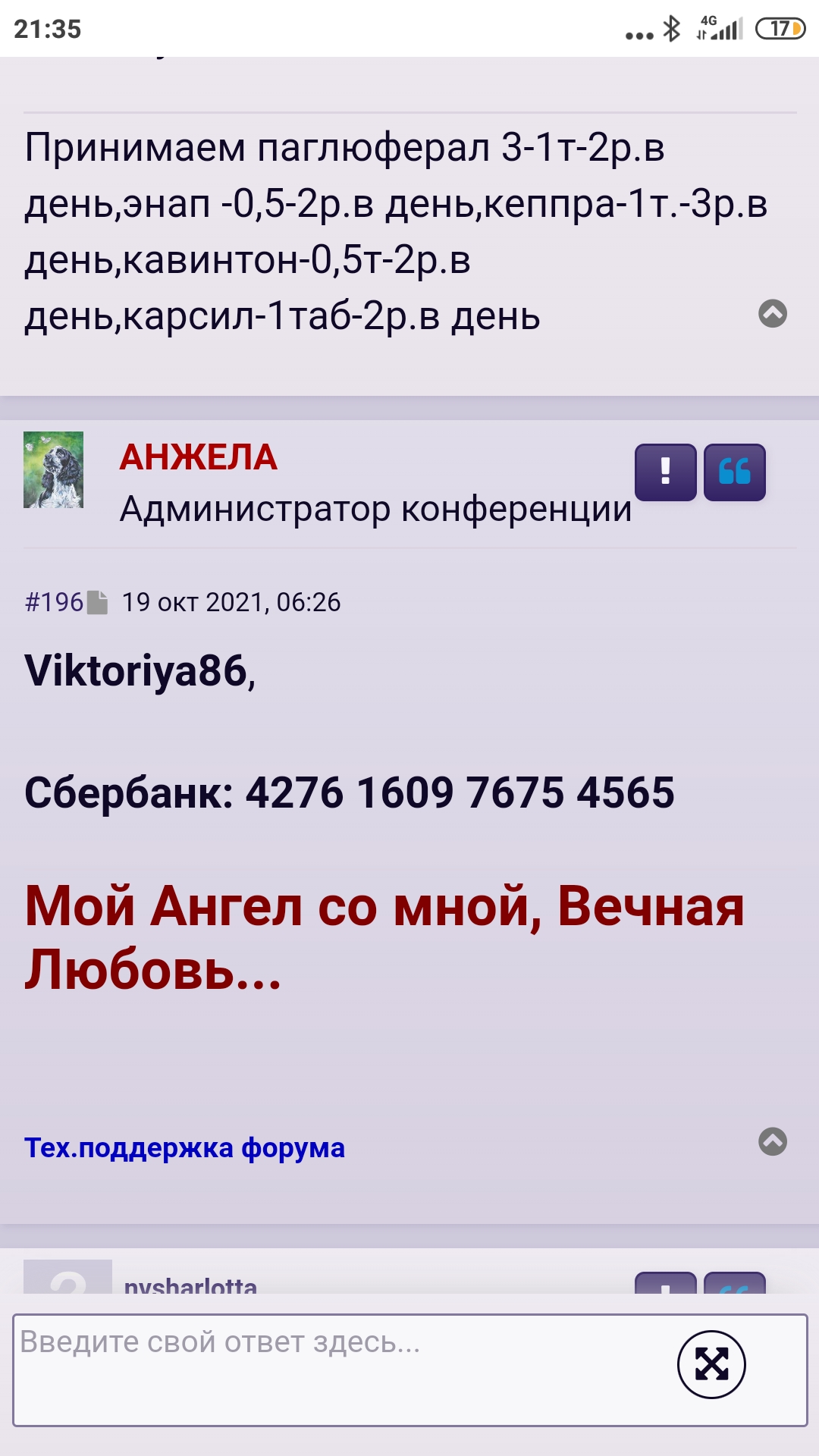This screenshot has width=819, height=1456.
Task: Open post number #196 permalink
Action: pos(55,602)
